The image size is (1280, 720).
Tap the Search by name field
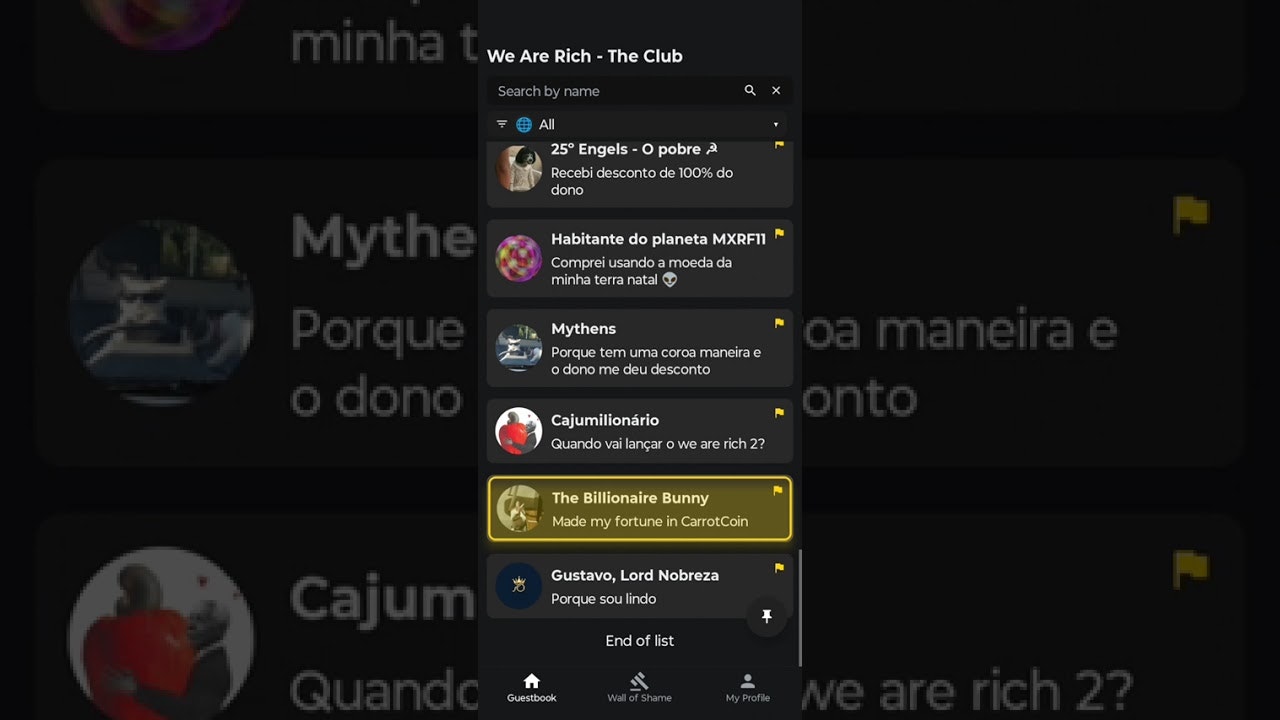(610, 91)
